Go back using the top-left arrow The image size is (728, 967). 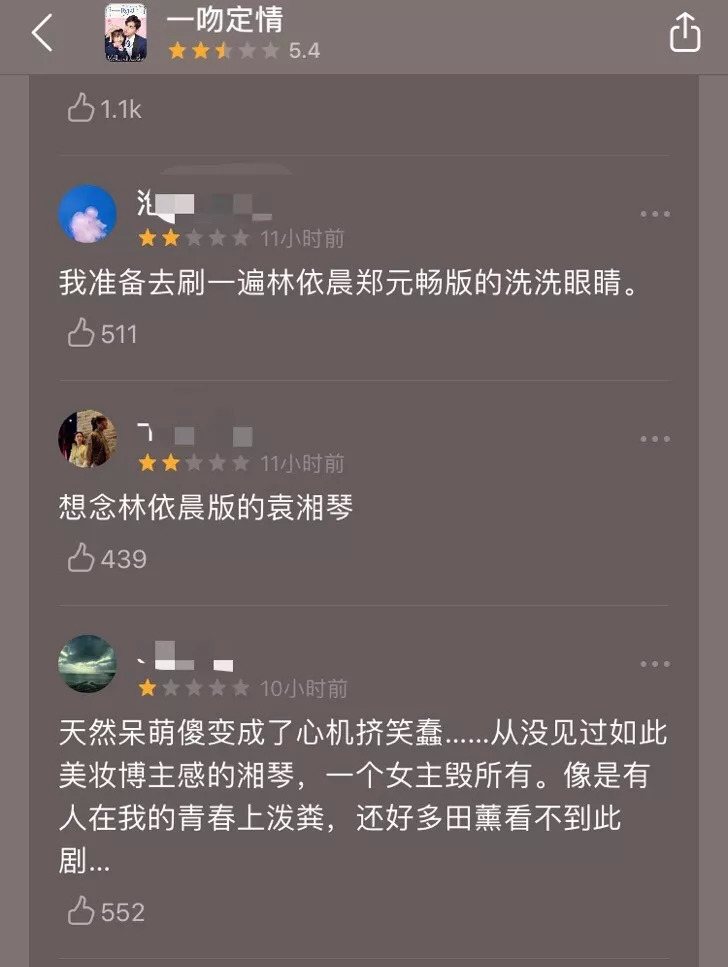click(42, 33)
